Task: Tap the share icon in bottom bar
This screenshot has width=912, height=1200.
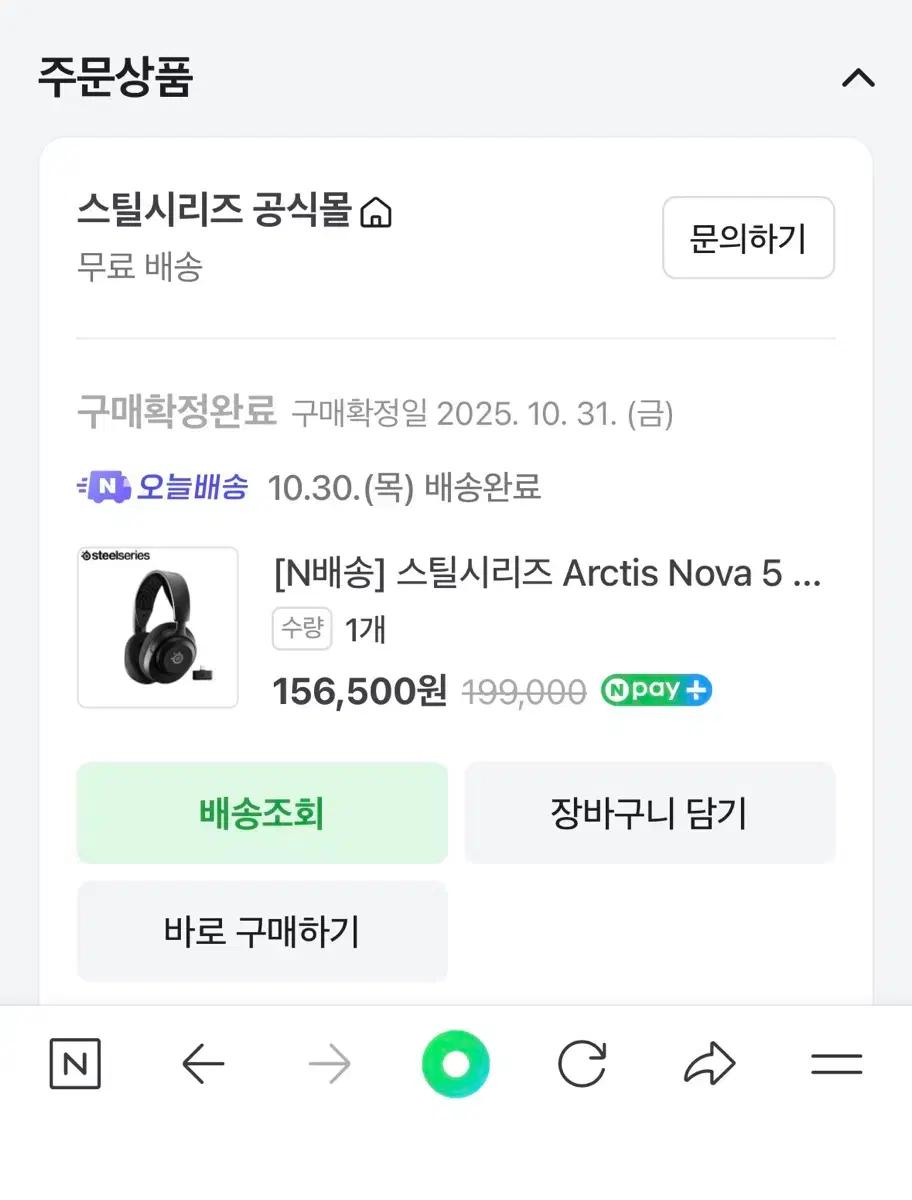Action: [712, 1063]
